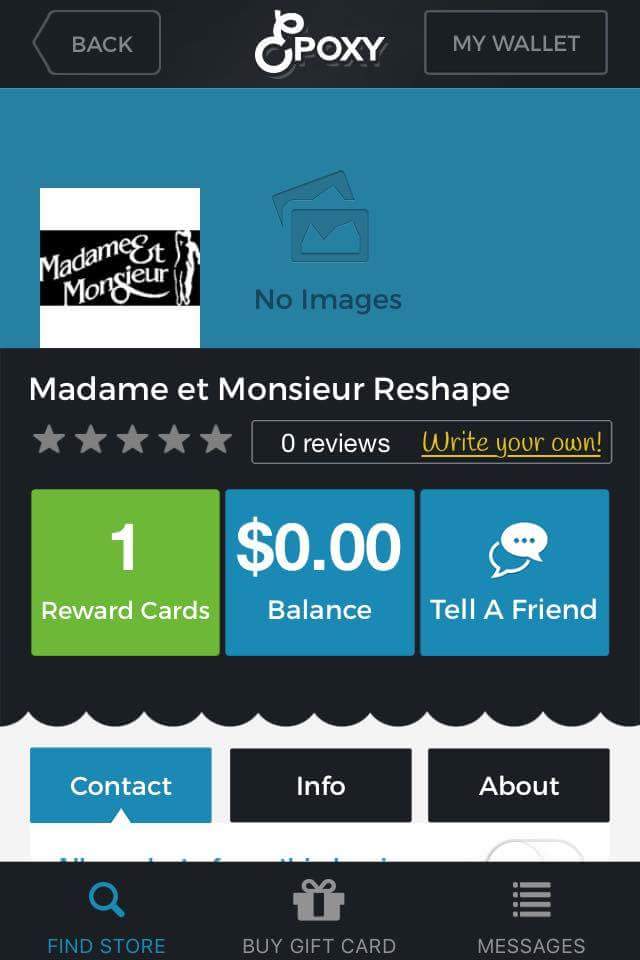This screenshot has height=960, width=640.
Task: Open My Wallet
Action: (515, 43)
